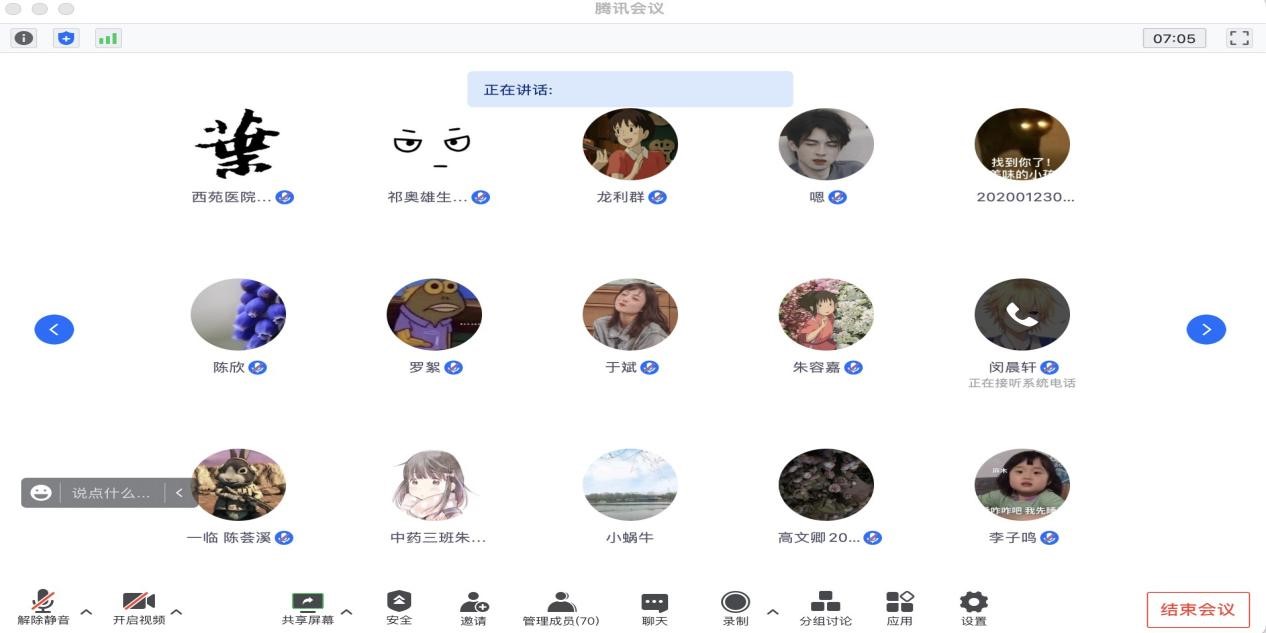Go to the previous page of participants

(54, 329)
